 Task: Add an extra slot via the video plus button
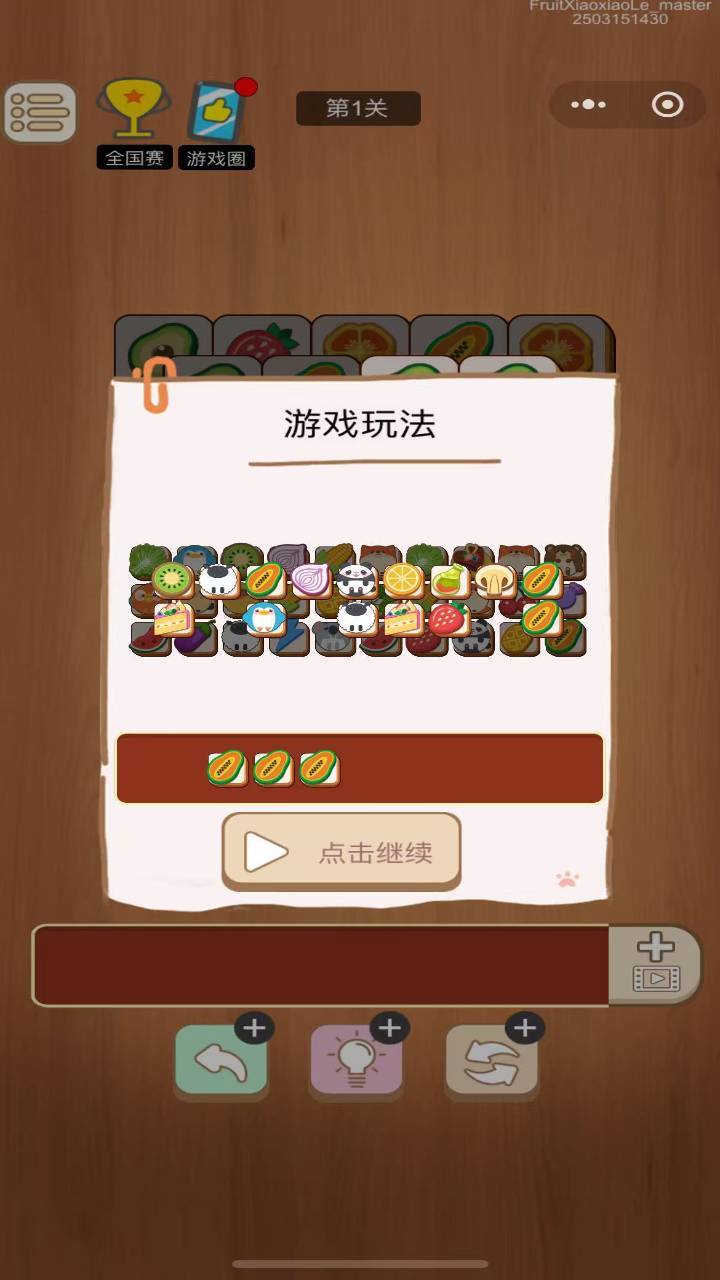[x=656, y=964]
